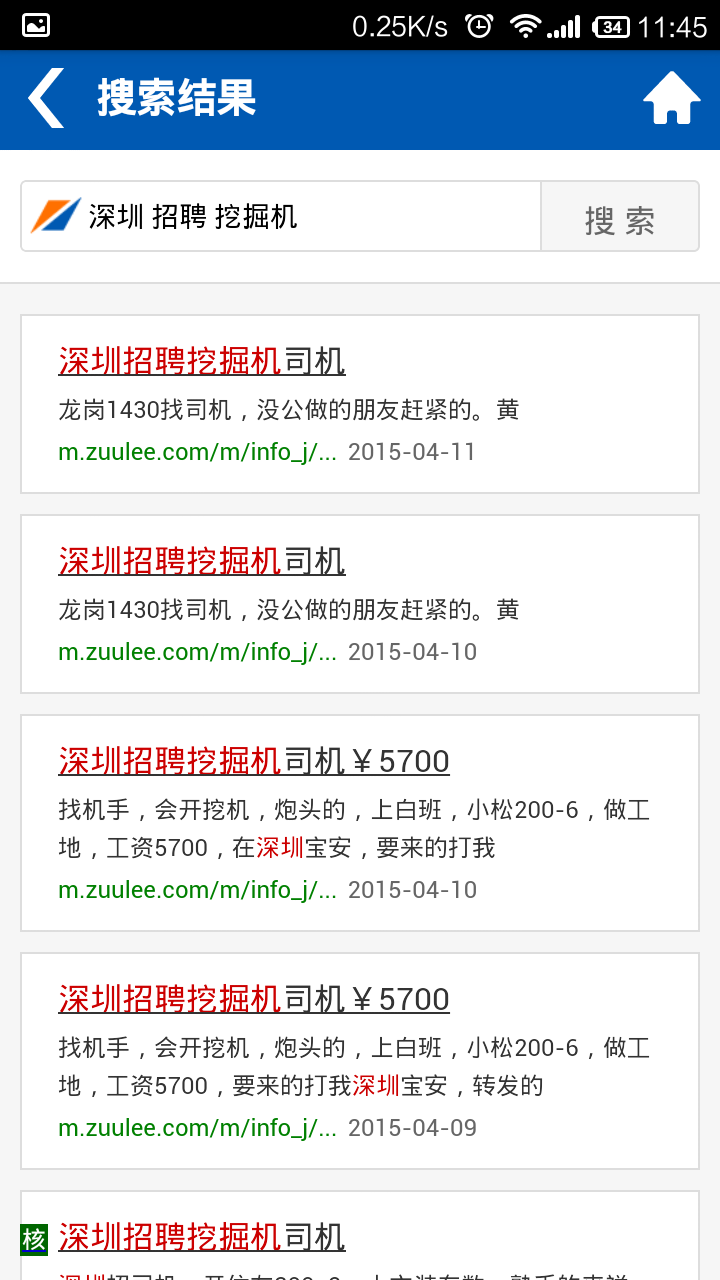Image resolution: width=720 pixels, height=1280 pixels.
Task: Open the ¥5700 result dated 2015-04-09
Action: tap(360, 1061)
